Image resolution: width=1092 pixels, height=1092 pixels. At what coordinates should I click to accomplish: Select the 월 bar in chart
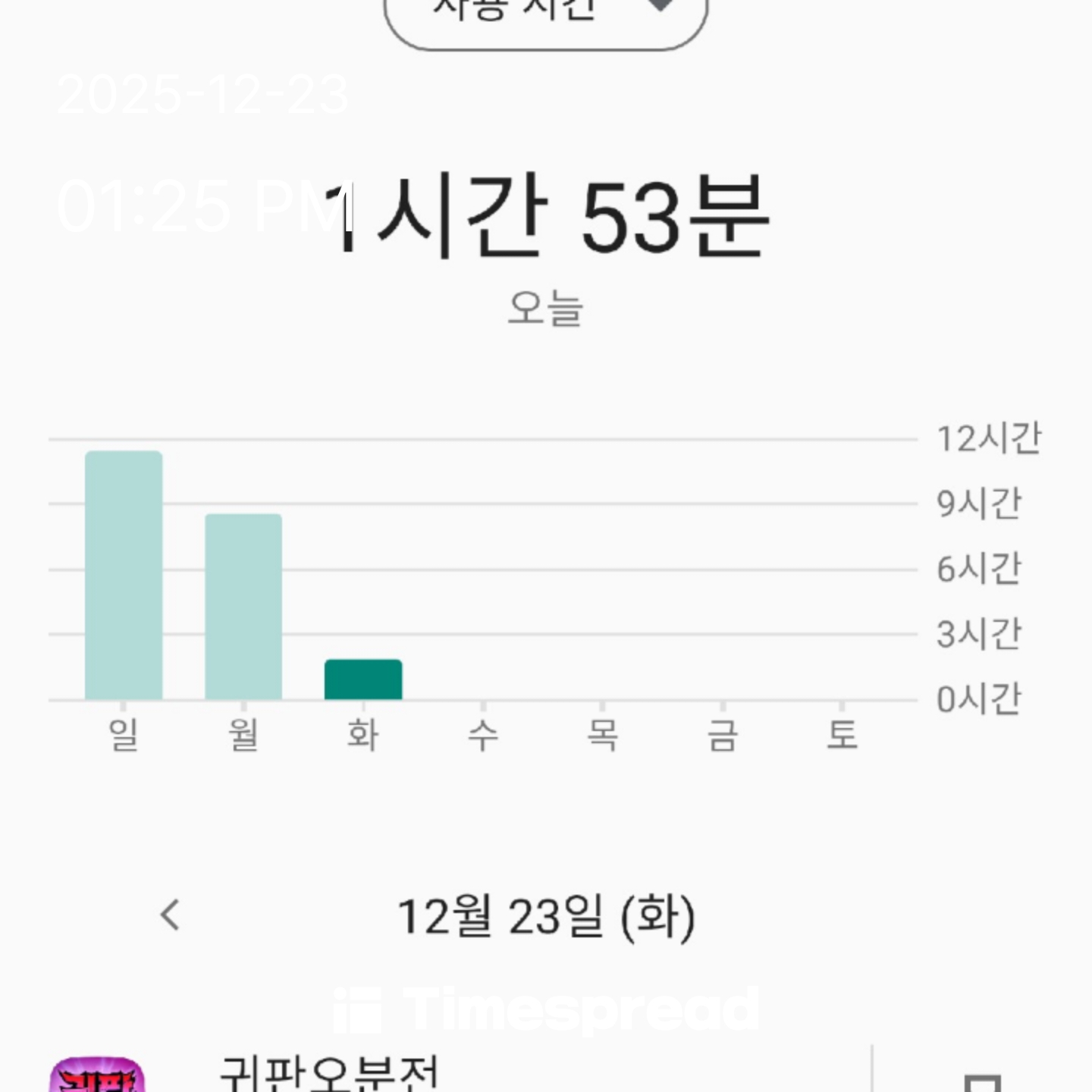click(243, 607)
